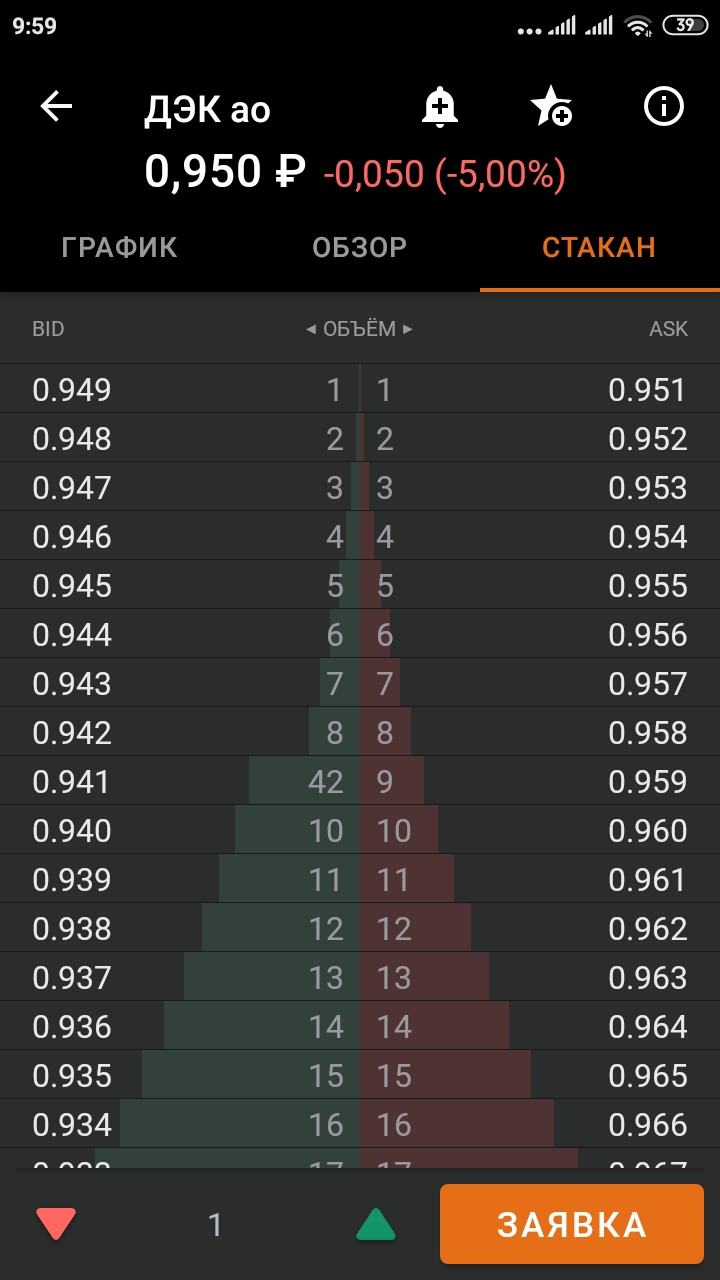Pick the 0.945 bid price

(72, 586)
